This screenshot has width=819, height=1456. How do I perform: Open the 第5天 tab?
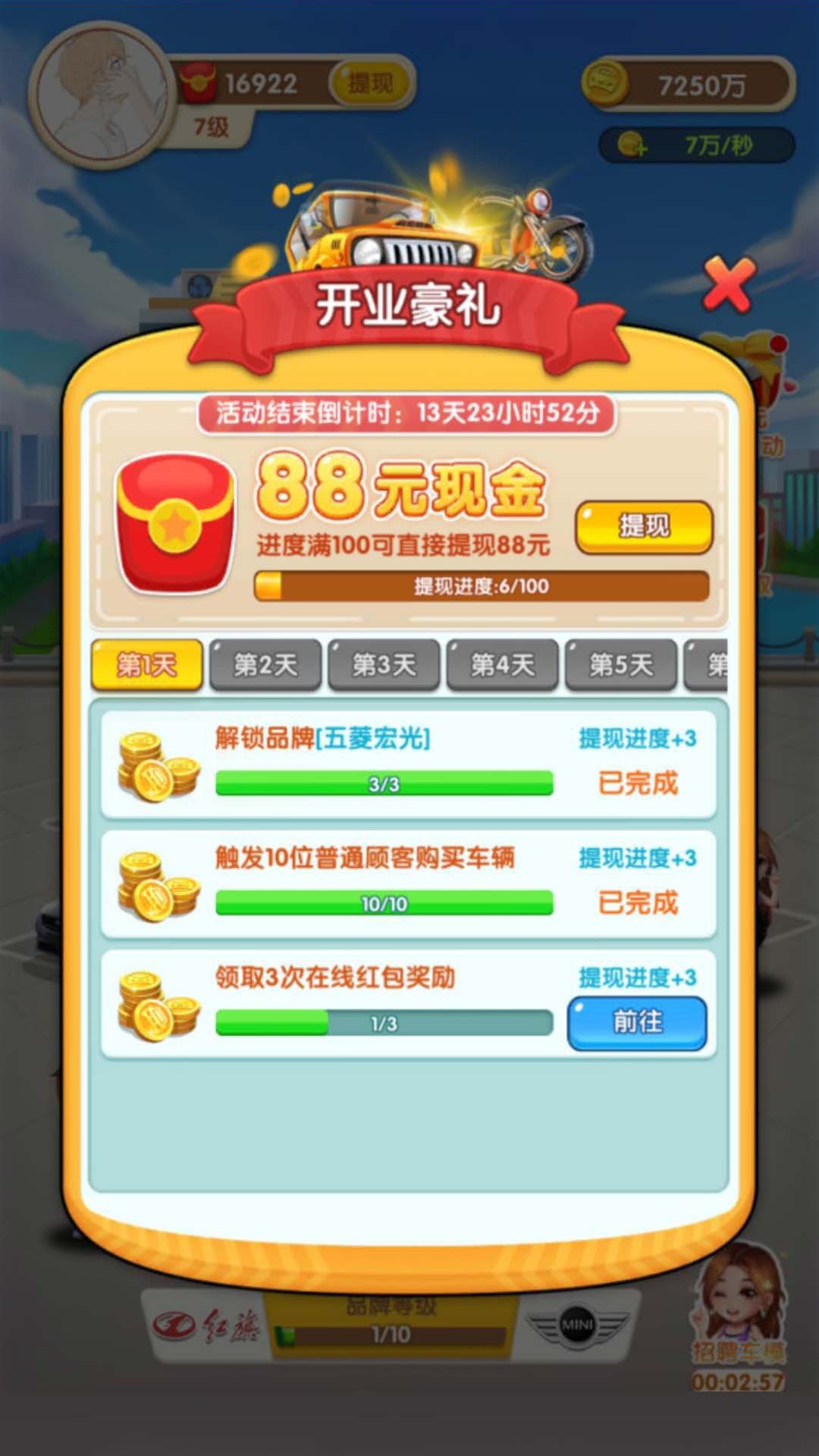(x=621, y=665)
